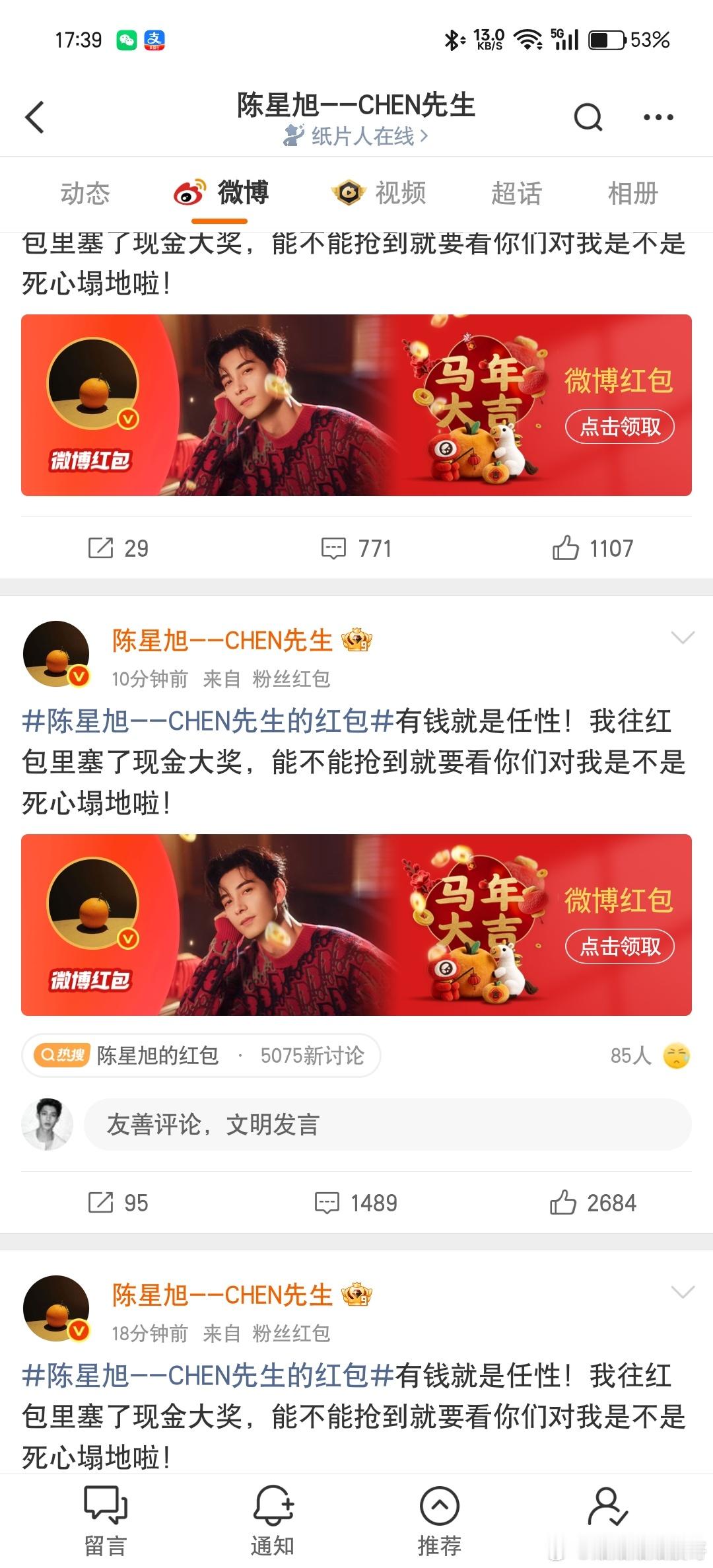Screen dimensions: 713x1568
Task: Open 留言 messages from bottom bar
Action: coord(106,1513)
